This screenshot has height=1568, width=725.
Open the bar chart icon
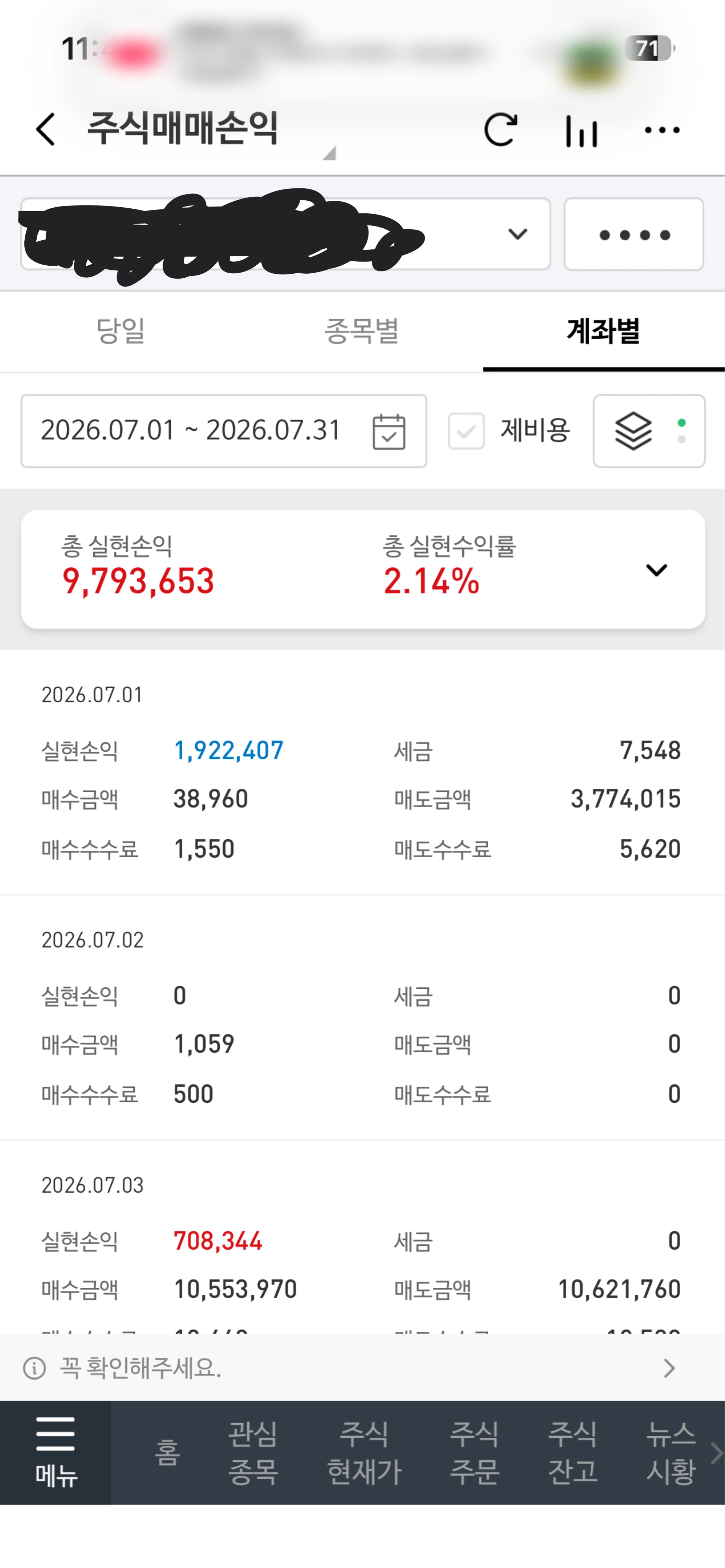point(581,130)
